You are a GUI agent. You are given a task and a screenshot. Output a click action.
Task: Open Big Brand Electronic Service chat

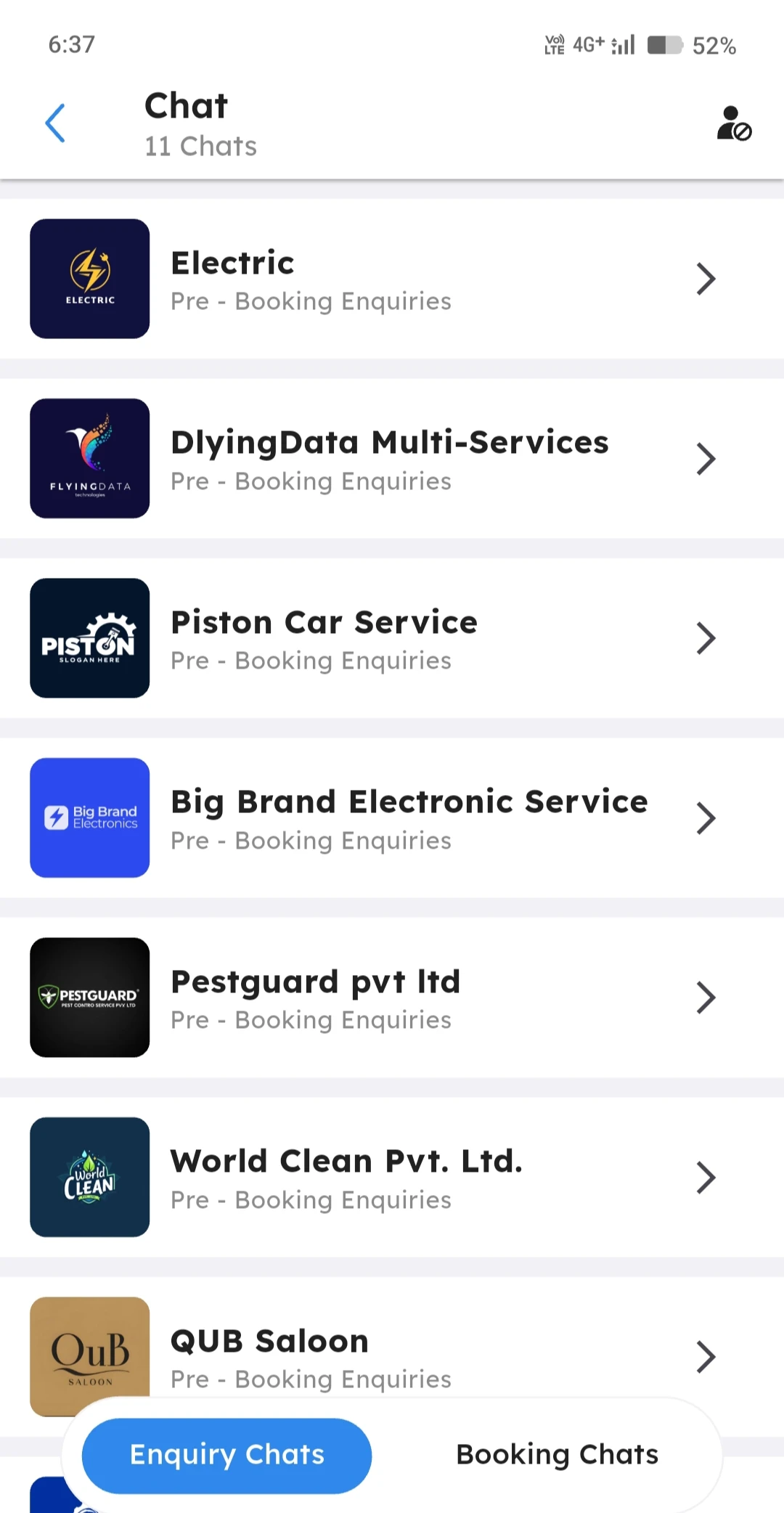coord(392,818)
